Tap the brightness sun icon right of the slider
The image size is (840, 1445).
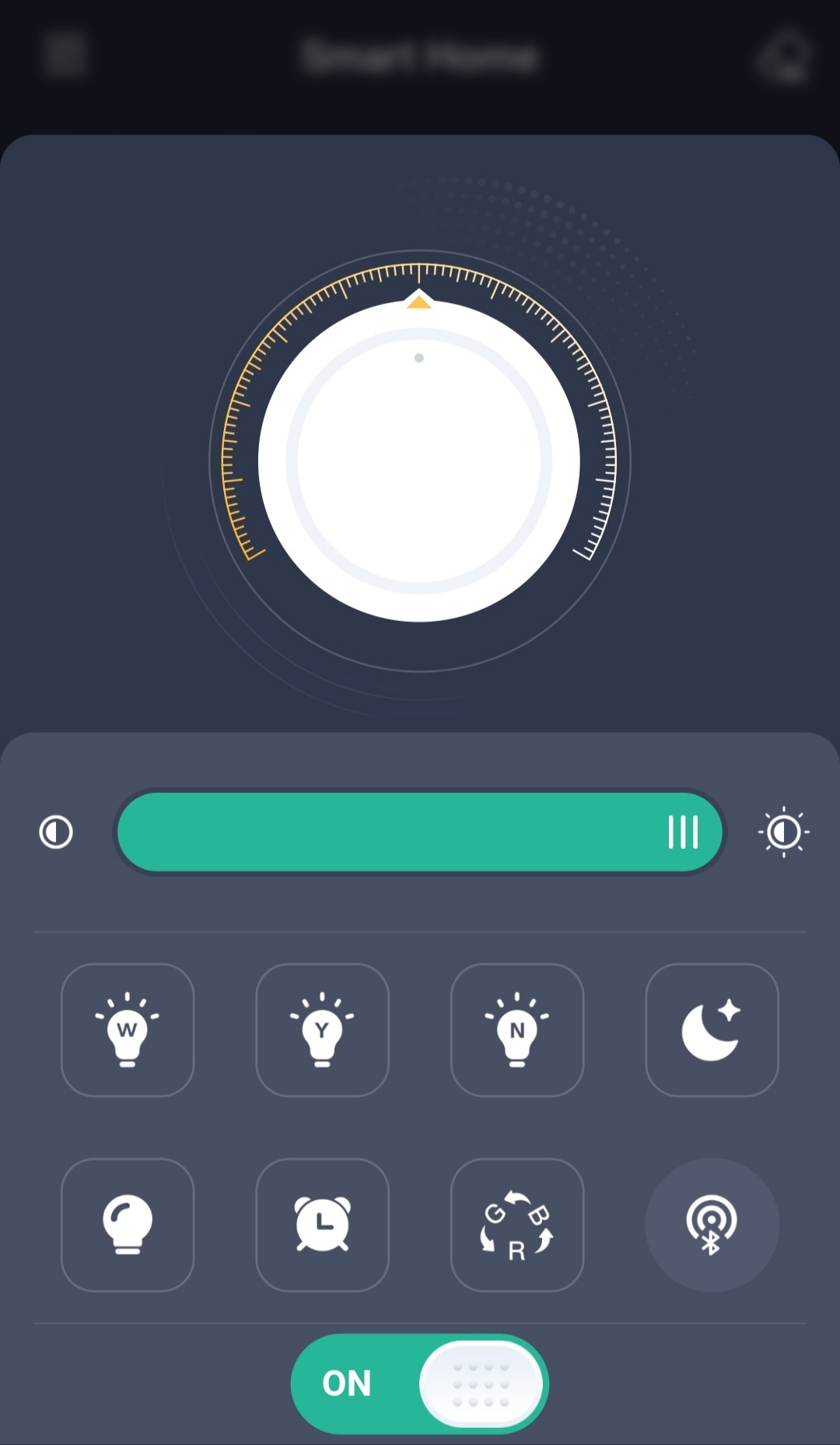(783, 832)
